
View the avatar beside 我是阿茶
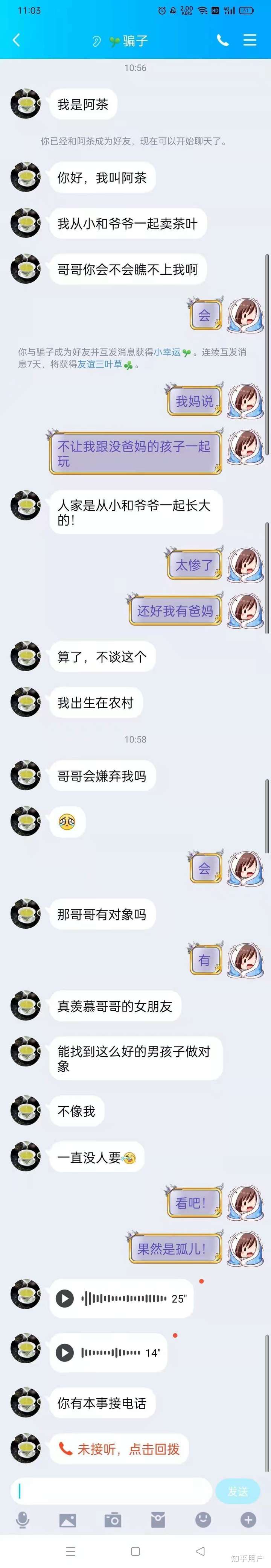26,104
